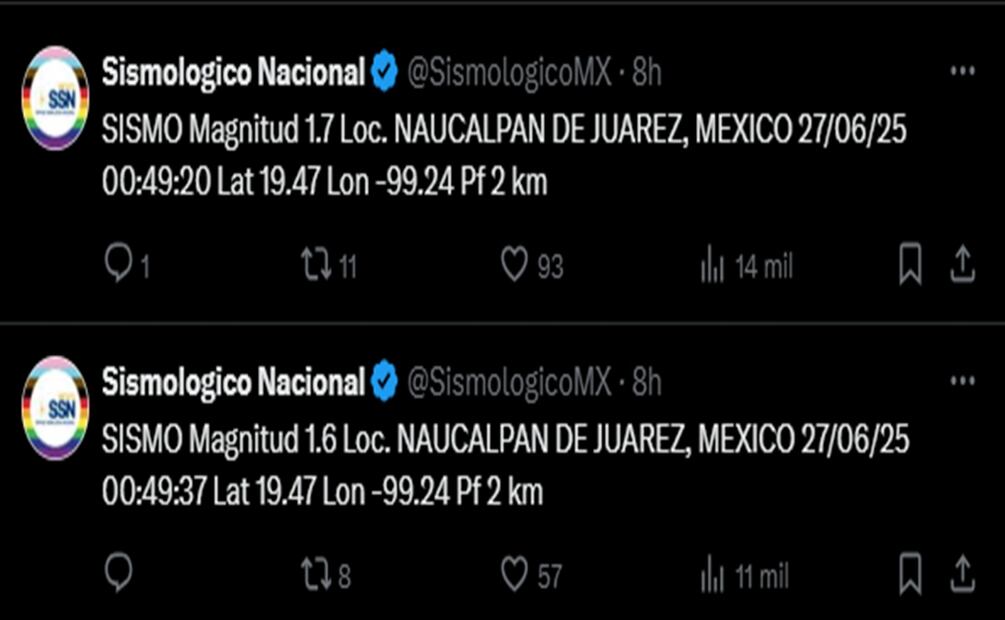
Task: Reply to the Magnitud 1.6 earthquake tweet
Action: click(119, 573)
